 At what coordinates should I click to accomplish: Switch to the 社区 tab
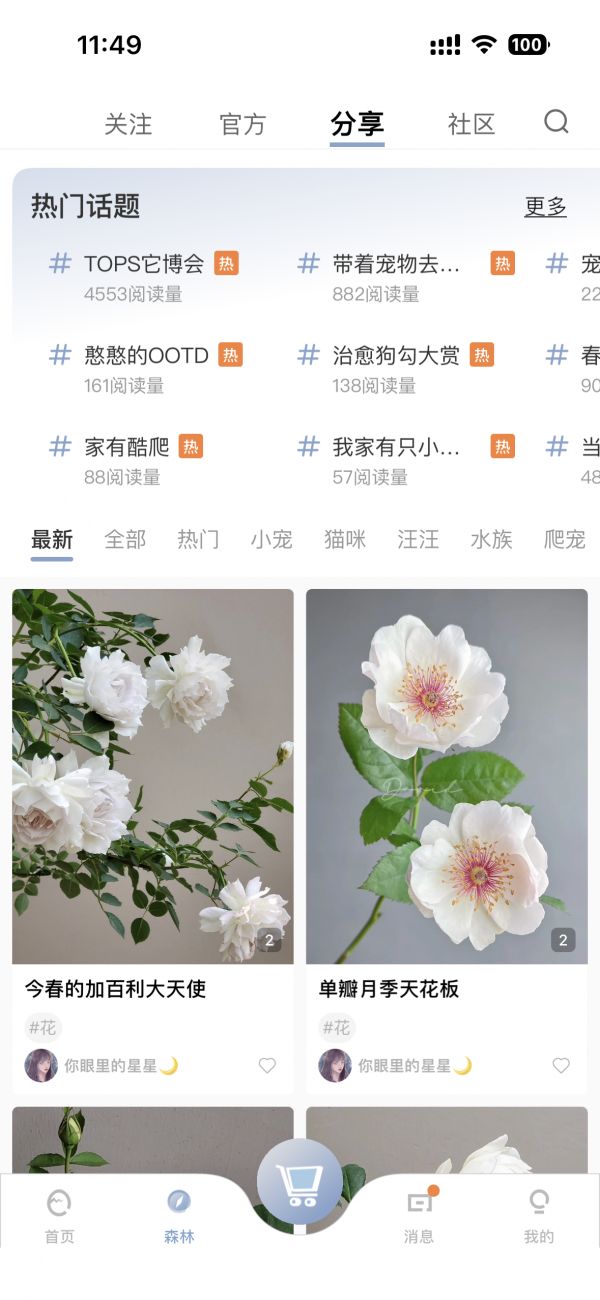pyautogui.click(x=471, y=124)
